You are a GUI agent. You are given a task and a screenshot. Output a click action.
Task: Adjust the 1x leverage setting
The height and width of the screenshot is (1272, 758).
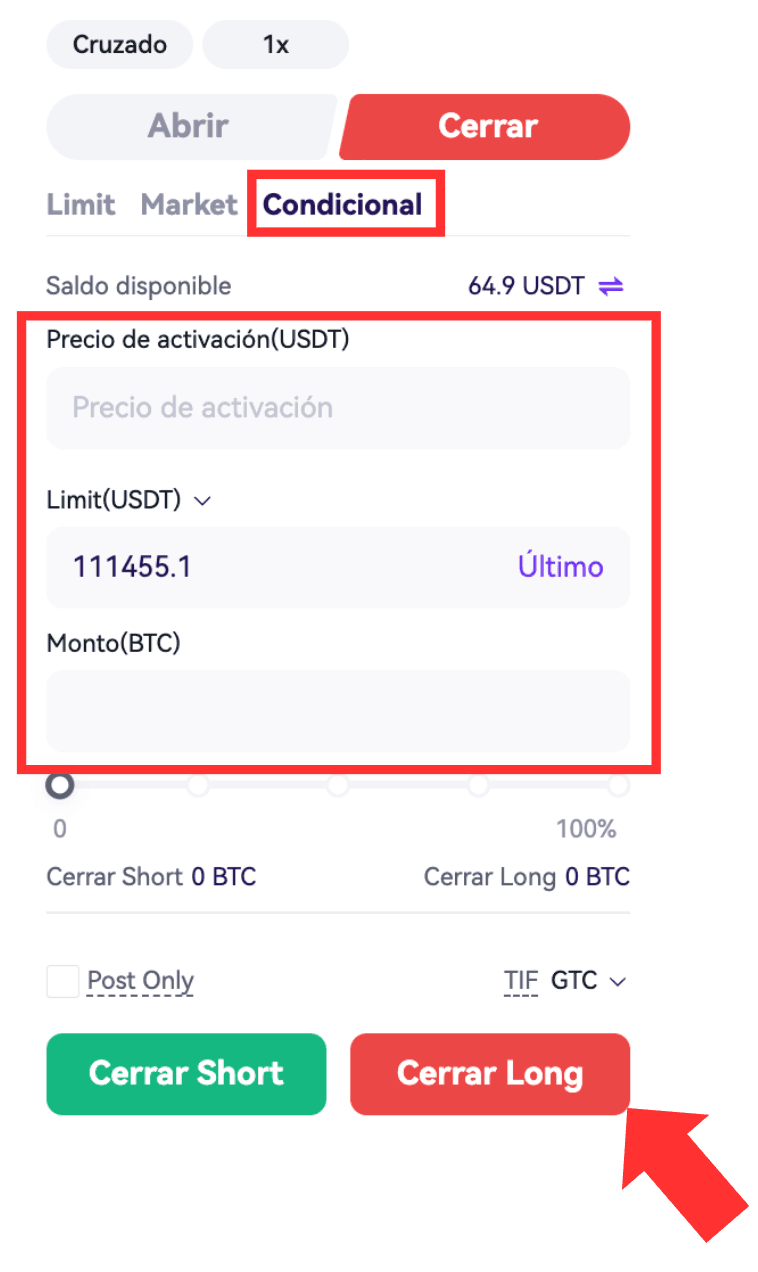pos(275,45)
